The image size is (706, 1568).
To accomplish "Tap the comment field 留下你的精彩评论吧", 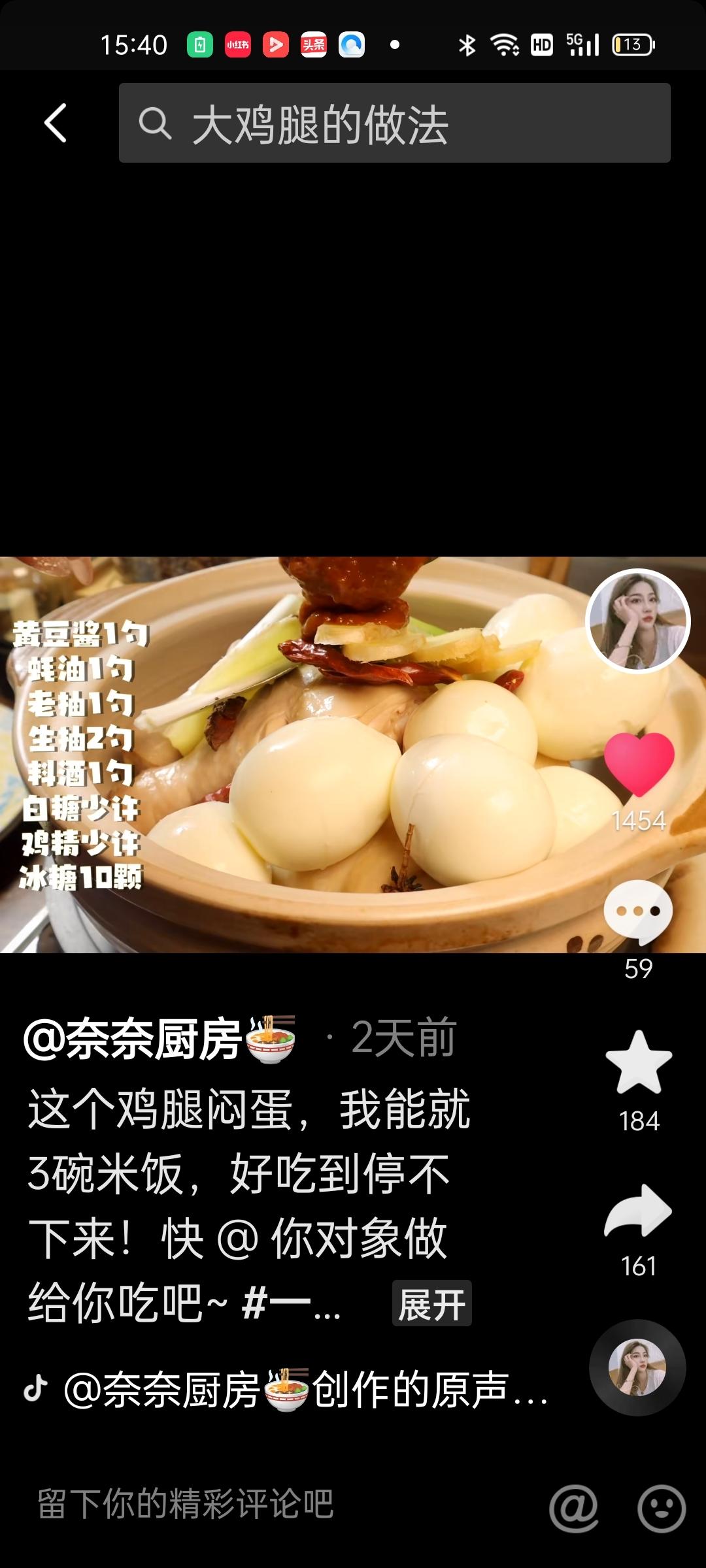I will coord(186,1504).
